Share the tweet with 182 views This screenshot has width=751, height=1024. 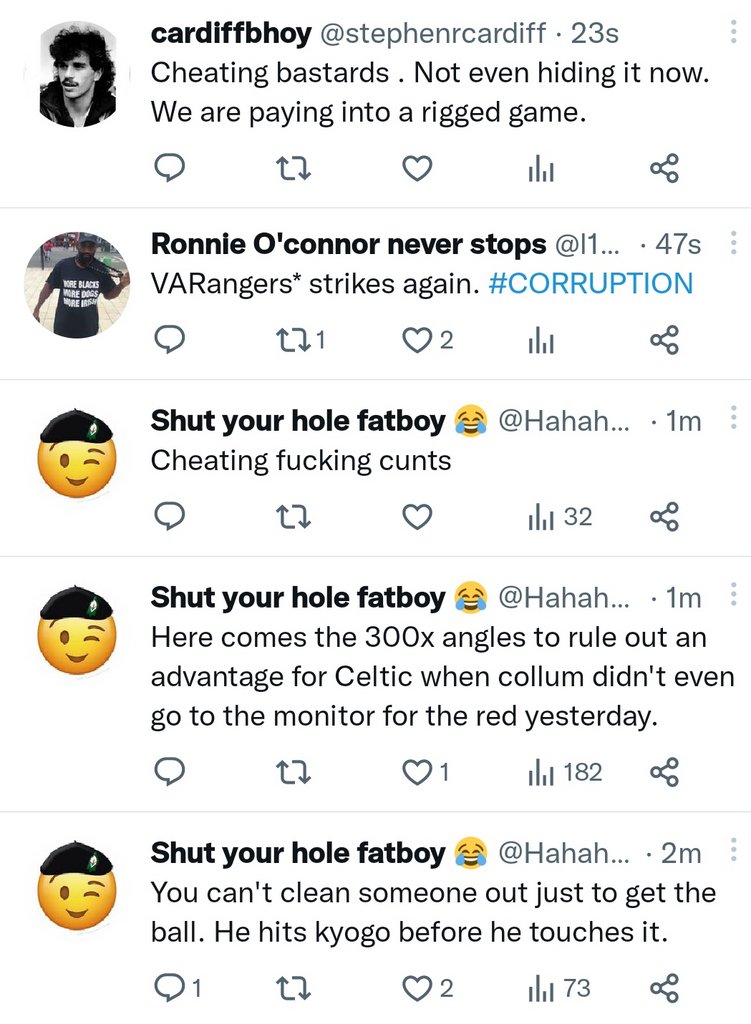point(664,773)
